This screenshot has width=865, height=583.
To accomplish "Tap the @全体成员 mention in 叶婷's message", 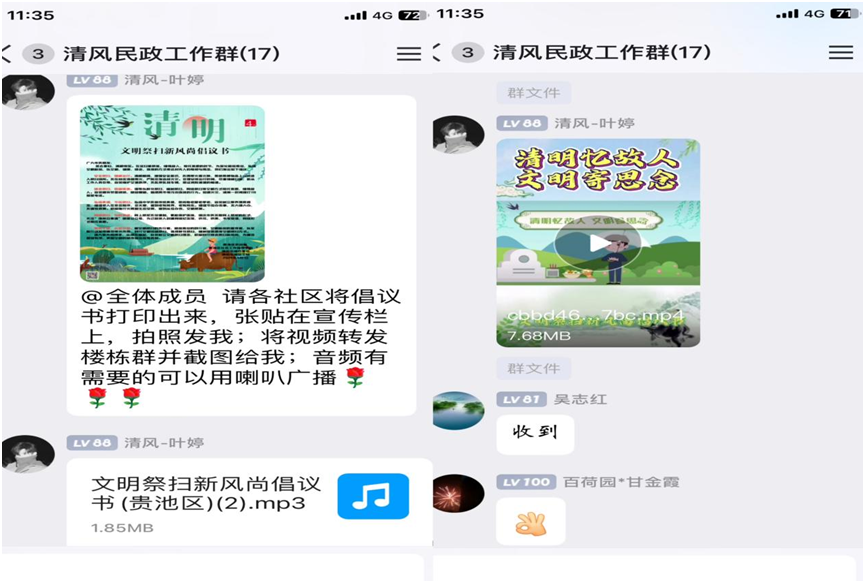I will click(141, 296).
